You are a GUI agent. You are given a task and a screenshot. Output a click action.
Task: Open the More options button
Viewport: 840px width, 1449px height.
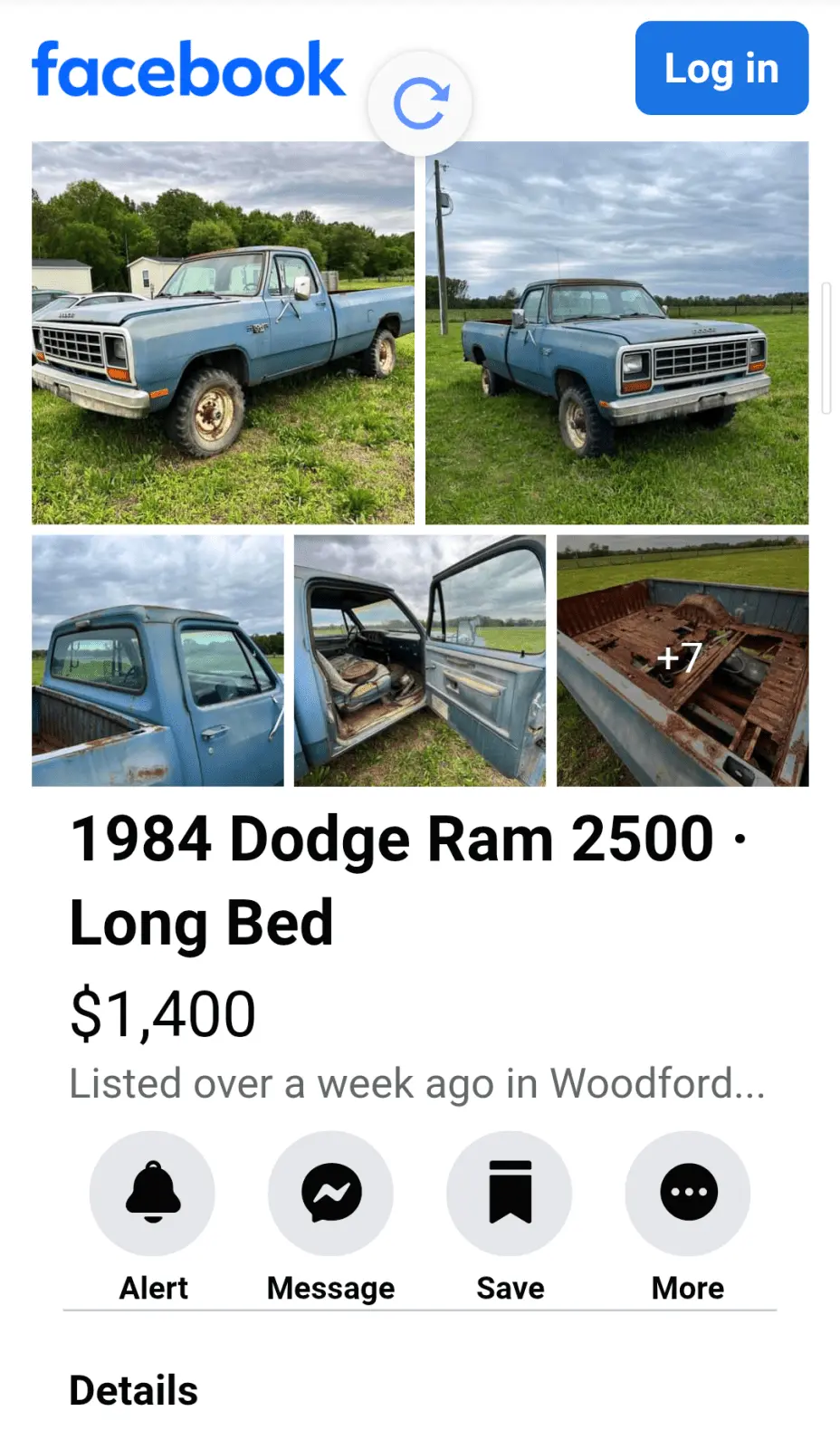[688, 1193]
